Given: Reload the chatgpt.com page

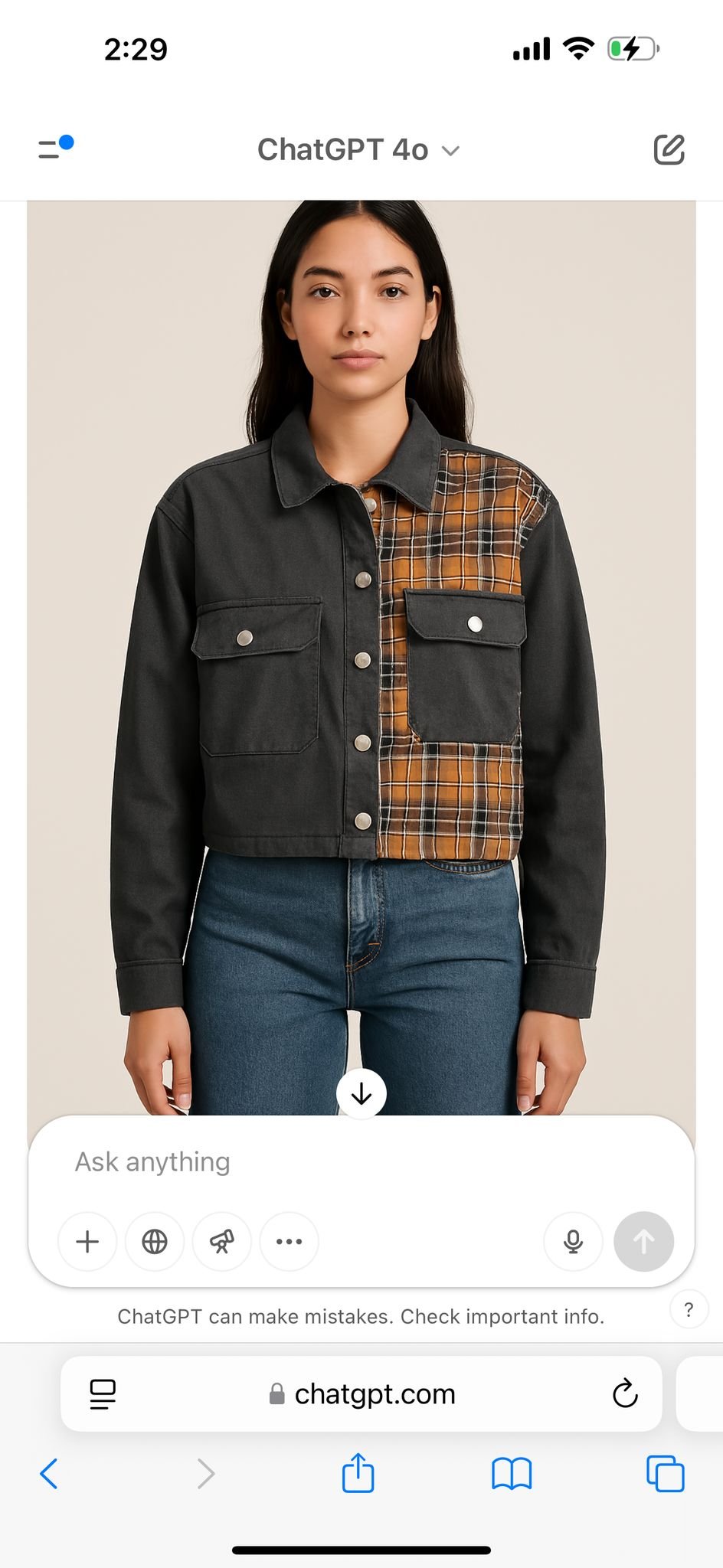Looking at the screenshot, I should (x=625, y=1394).
